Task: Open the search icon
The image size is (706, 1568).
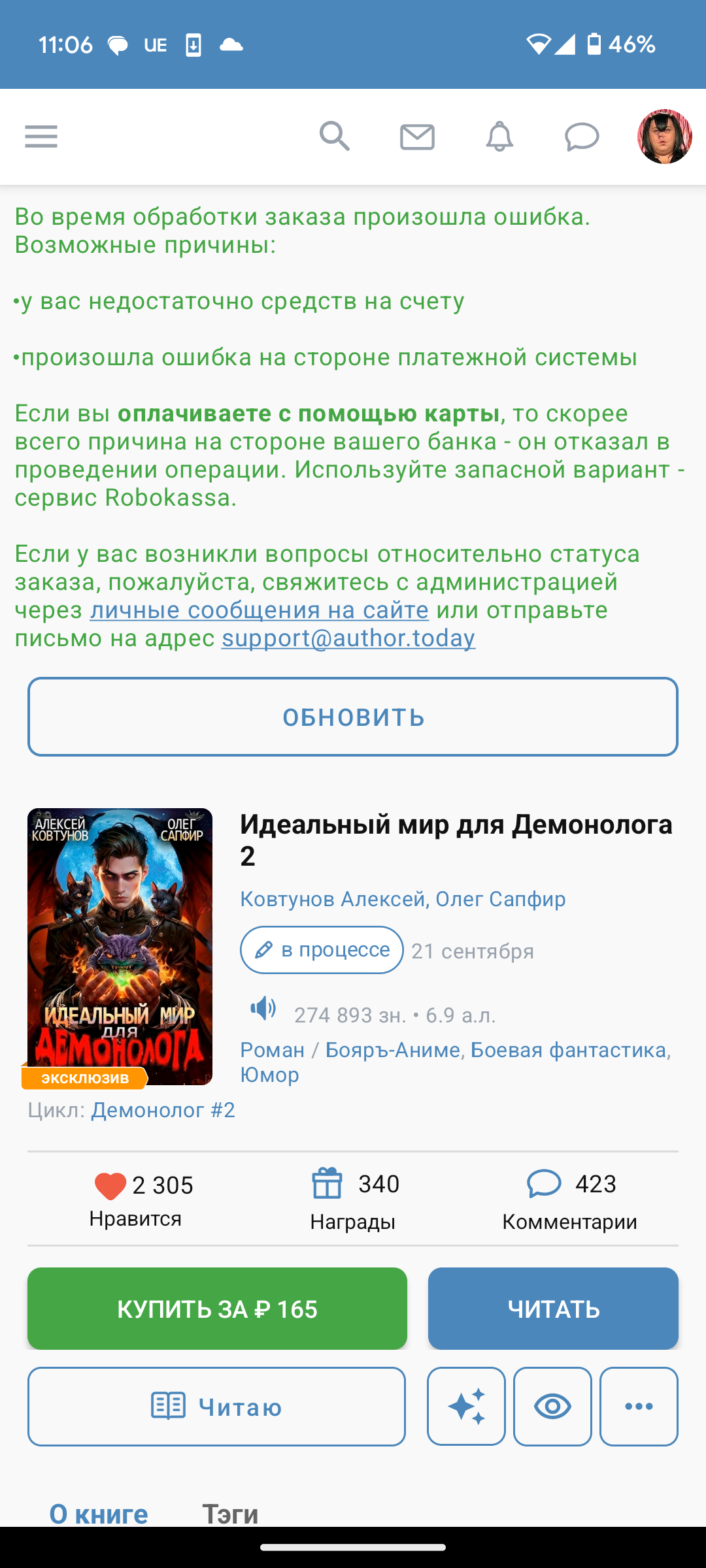Action: (334, 137)
